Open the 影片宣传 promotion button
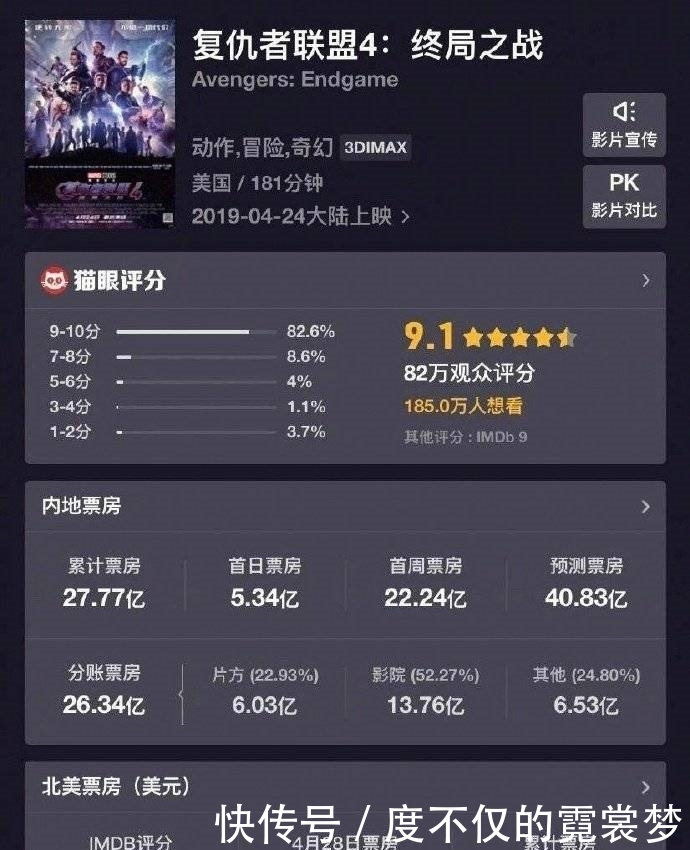Viewport: 690px width, 850px height. click(623, 125)
